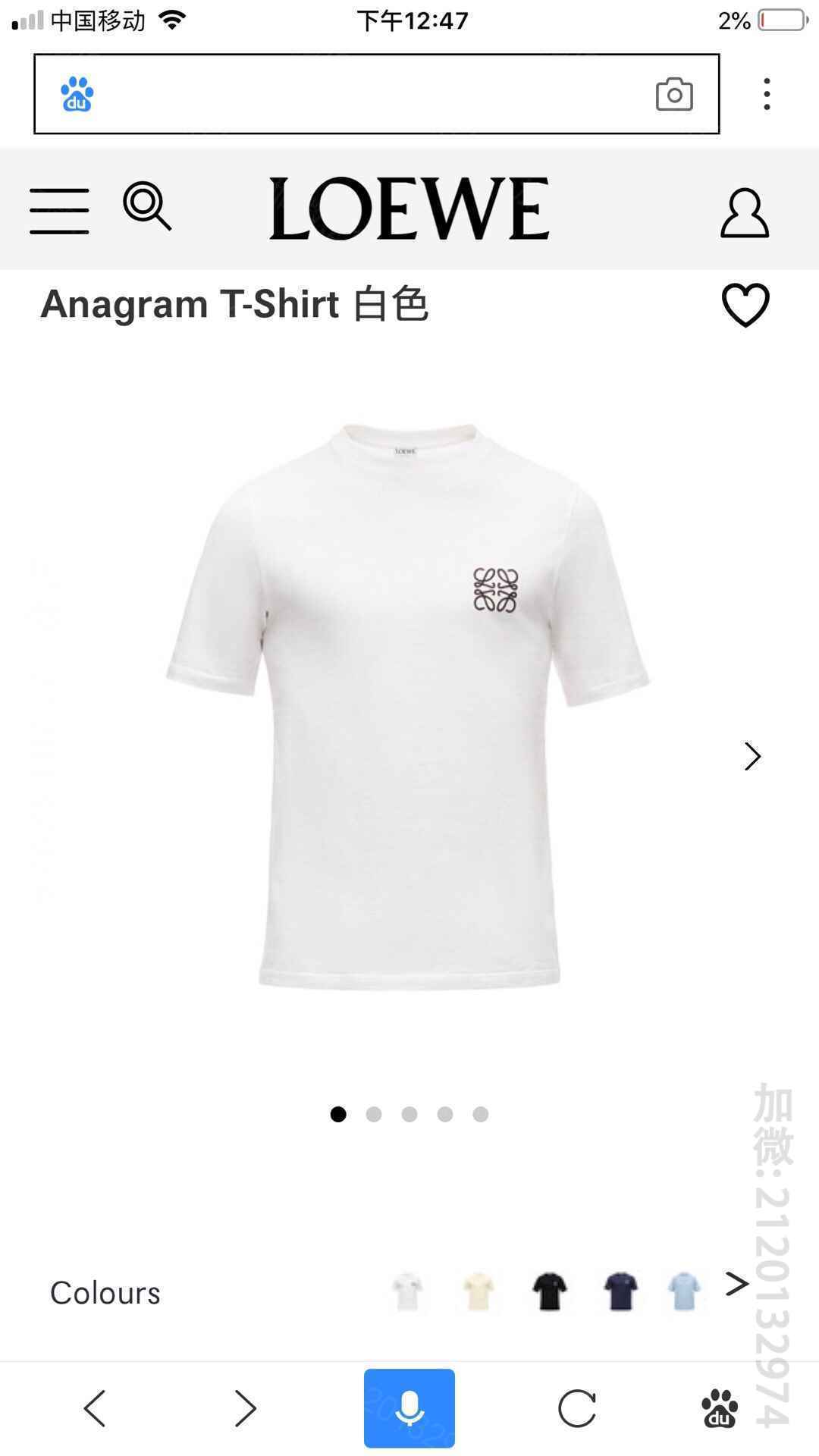The image size is (819, 1456).
Task: Select the light blue colour swatch
Action: [x=684, y=1291]
